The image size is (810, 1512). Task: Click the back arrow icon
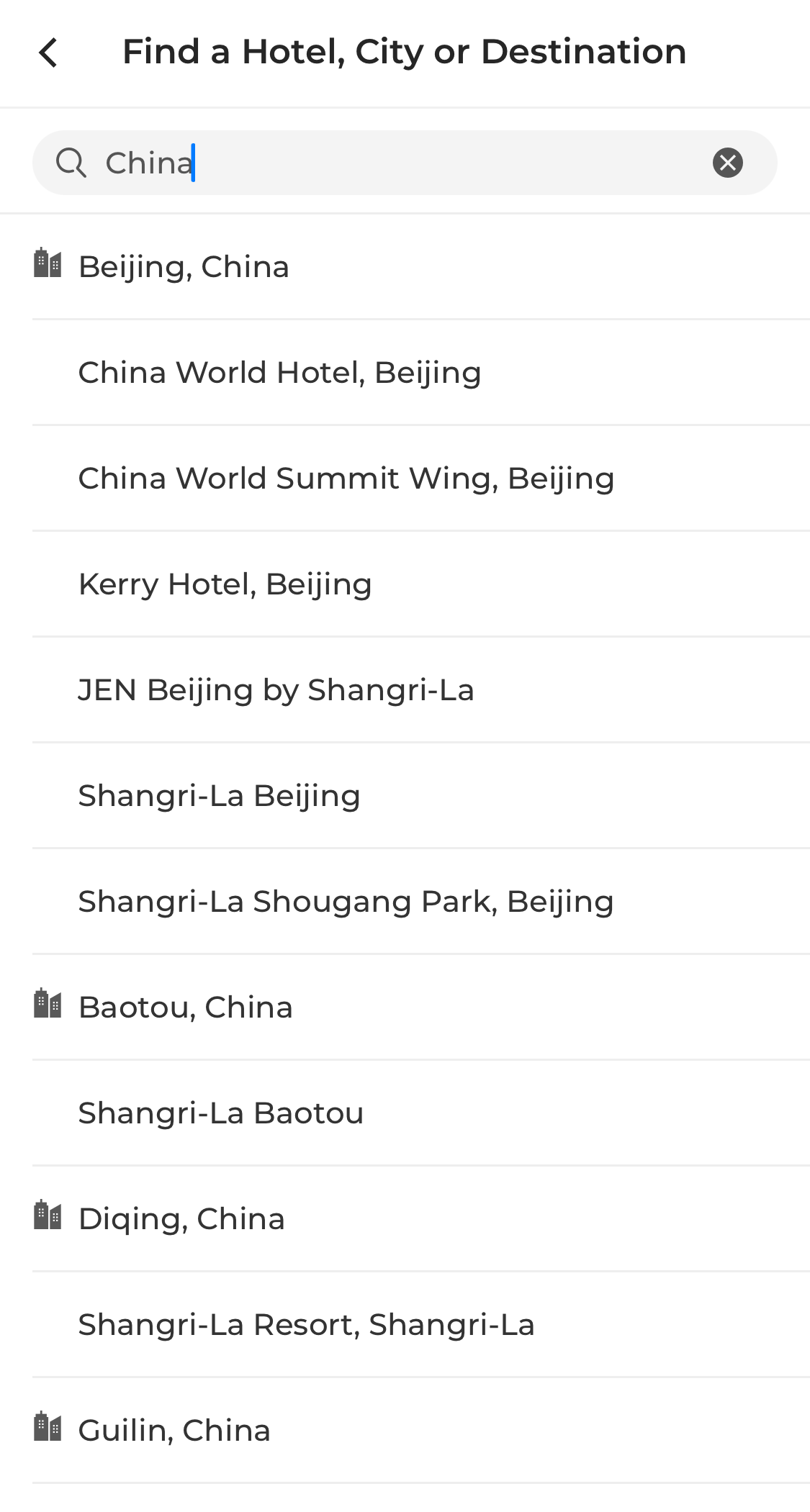(x=48, y=53)
